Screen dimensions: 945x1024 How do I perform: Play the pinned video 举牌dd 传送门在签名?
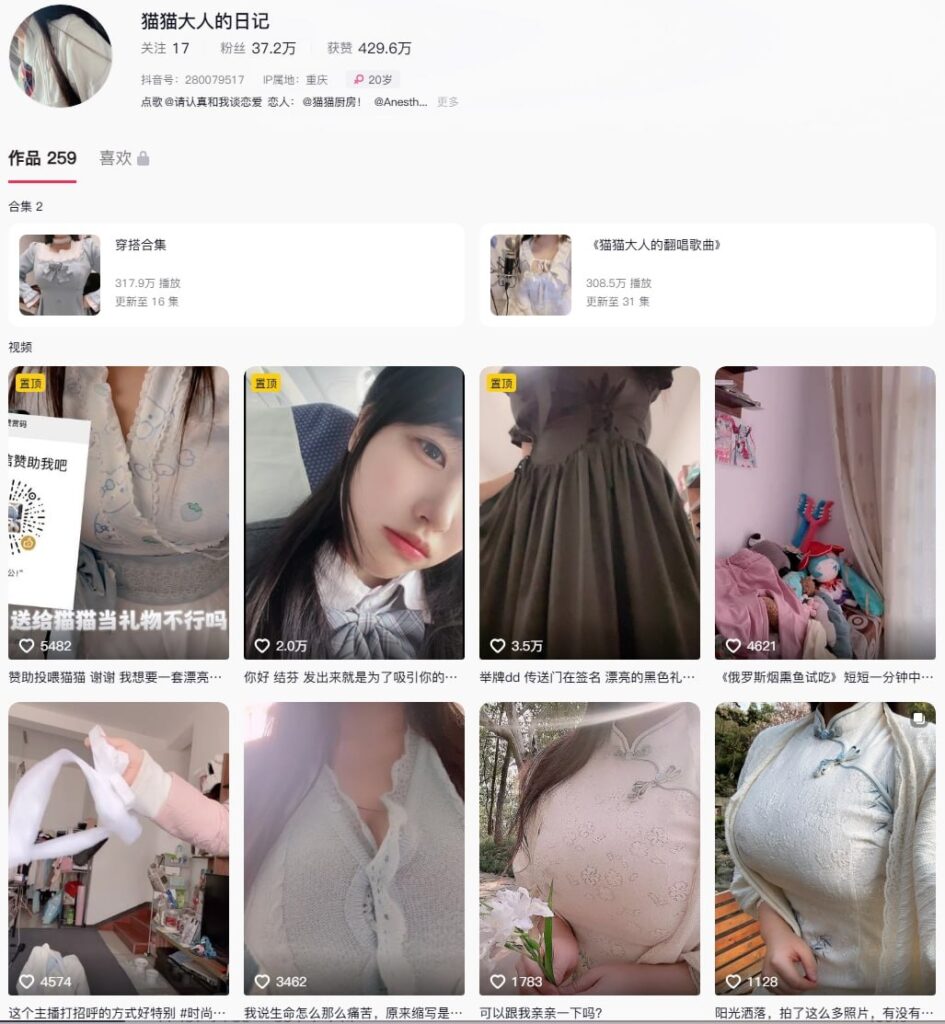click(589, 512)
